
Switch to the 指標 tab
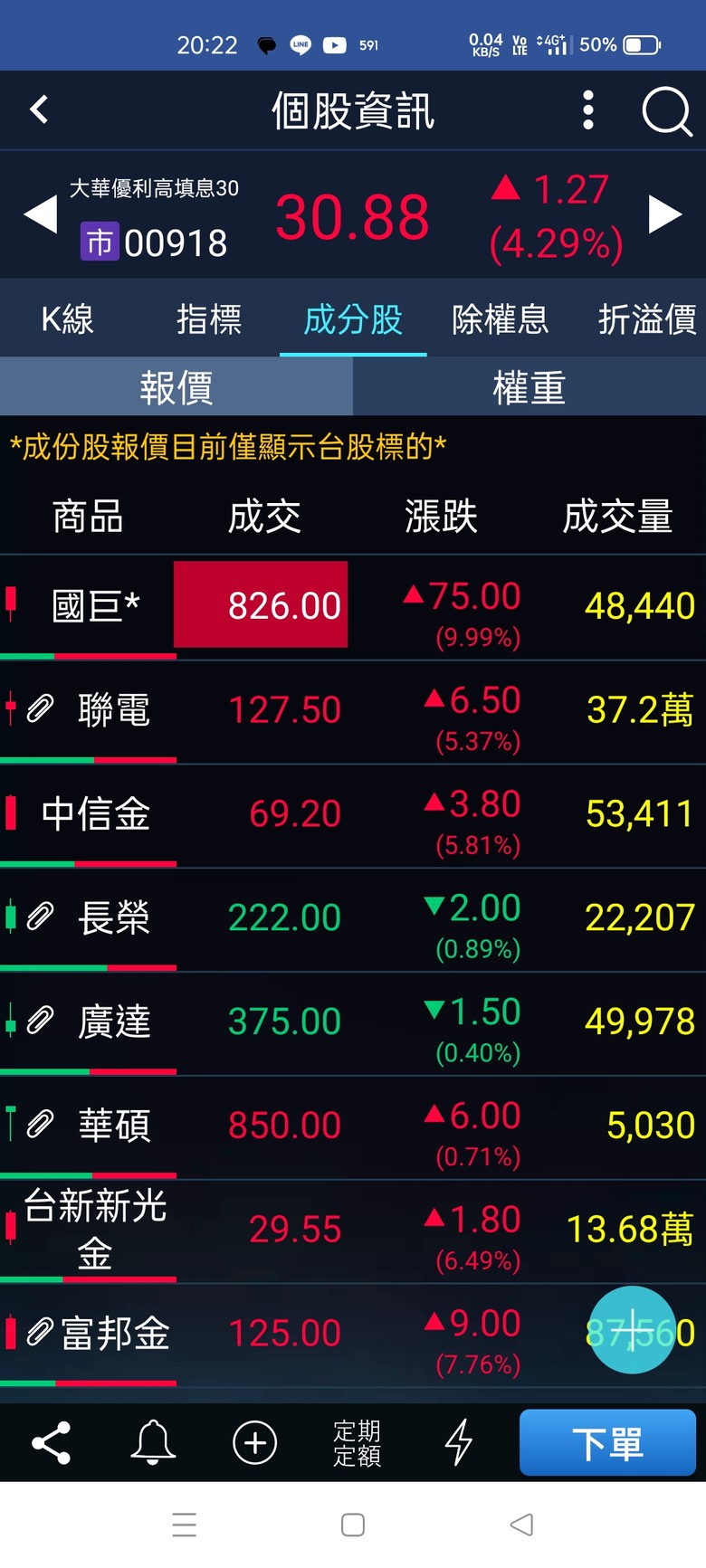click(x=209, y=319)
